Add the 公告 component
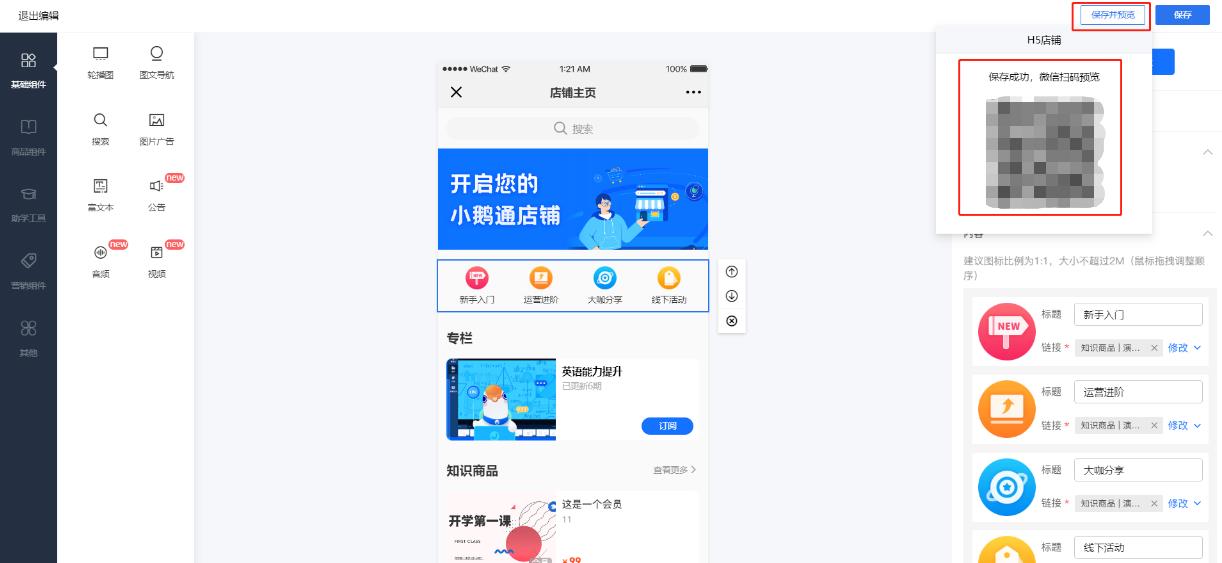Viewport: 1222px width, 563px height. click(156, 195)
